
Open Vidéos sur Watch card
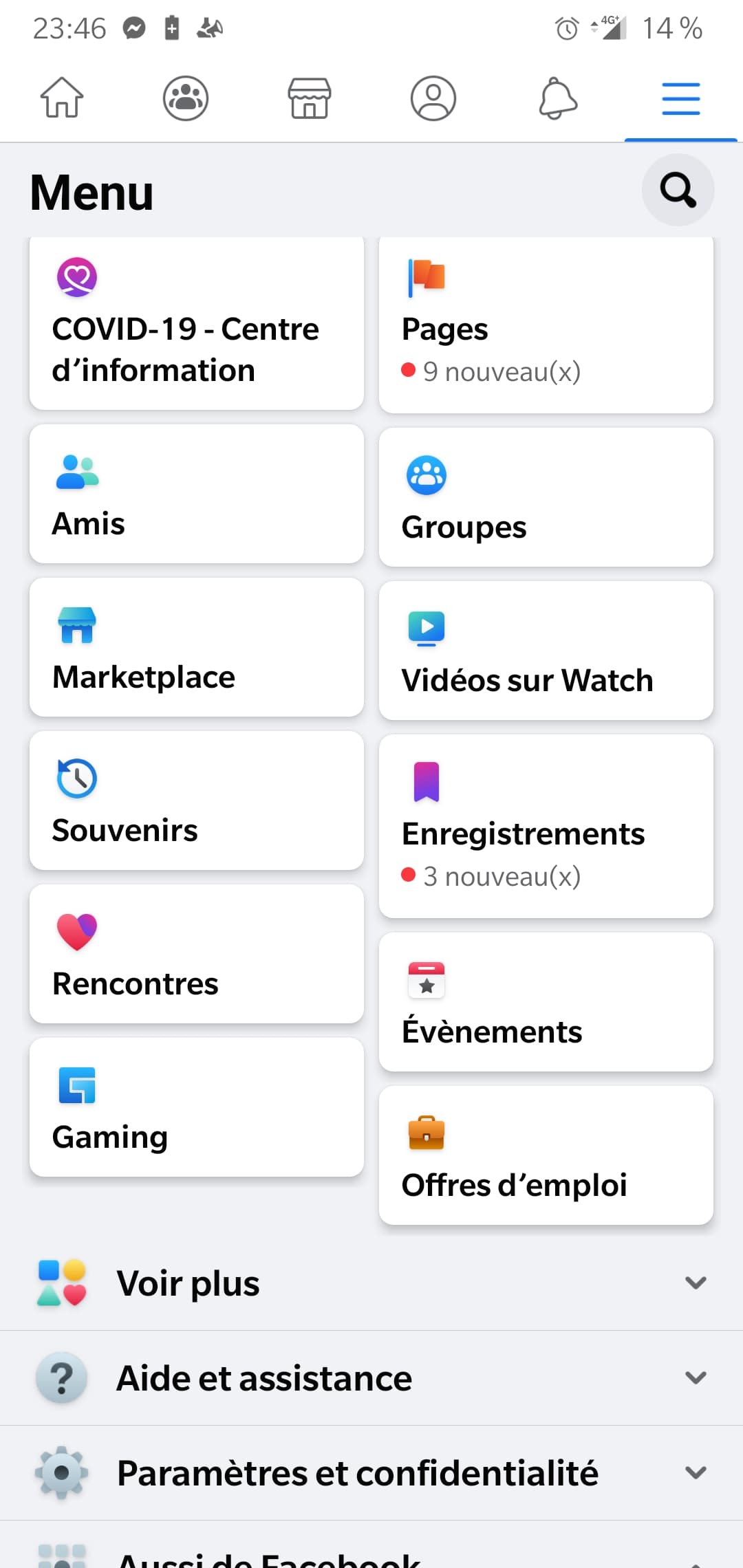(x=546, y=651)
